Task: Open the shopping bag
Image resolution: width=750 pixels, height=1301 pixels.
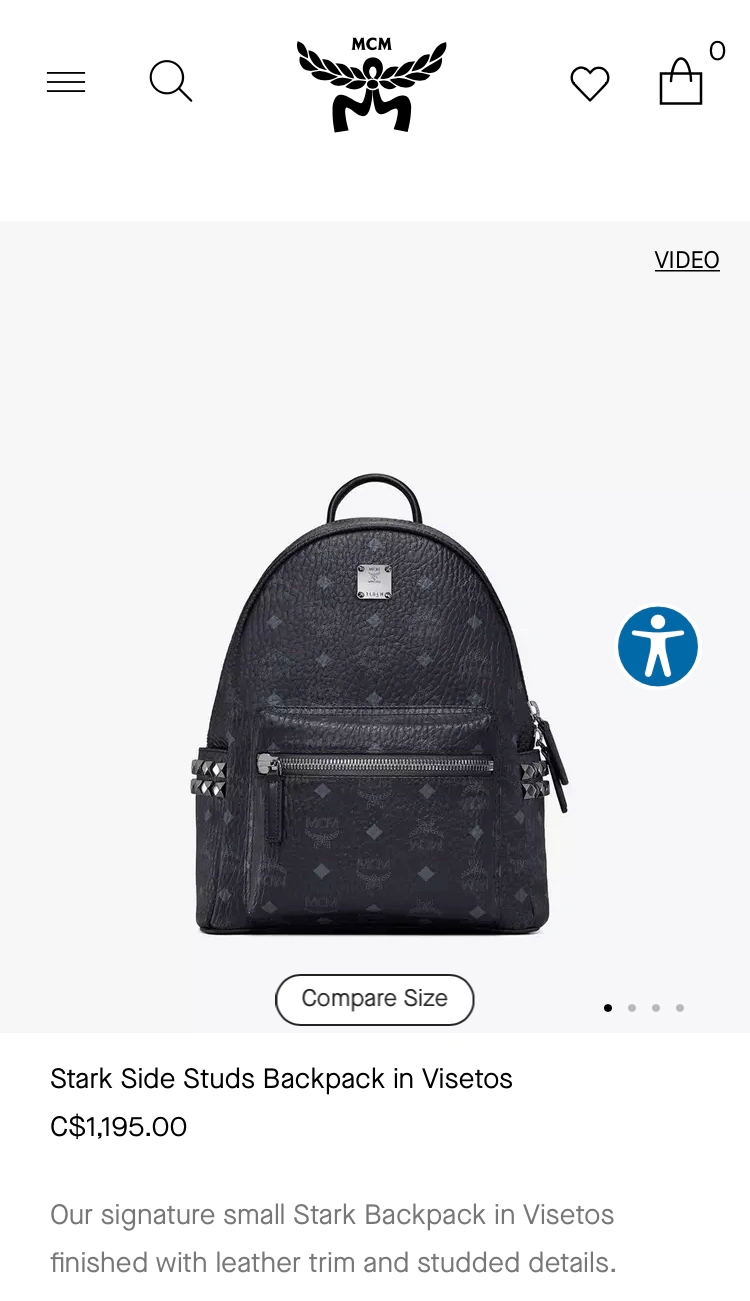Action: [x=681, y=82]
